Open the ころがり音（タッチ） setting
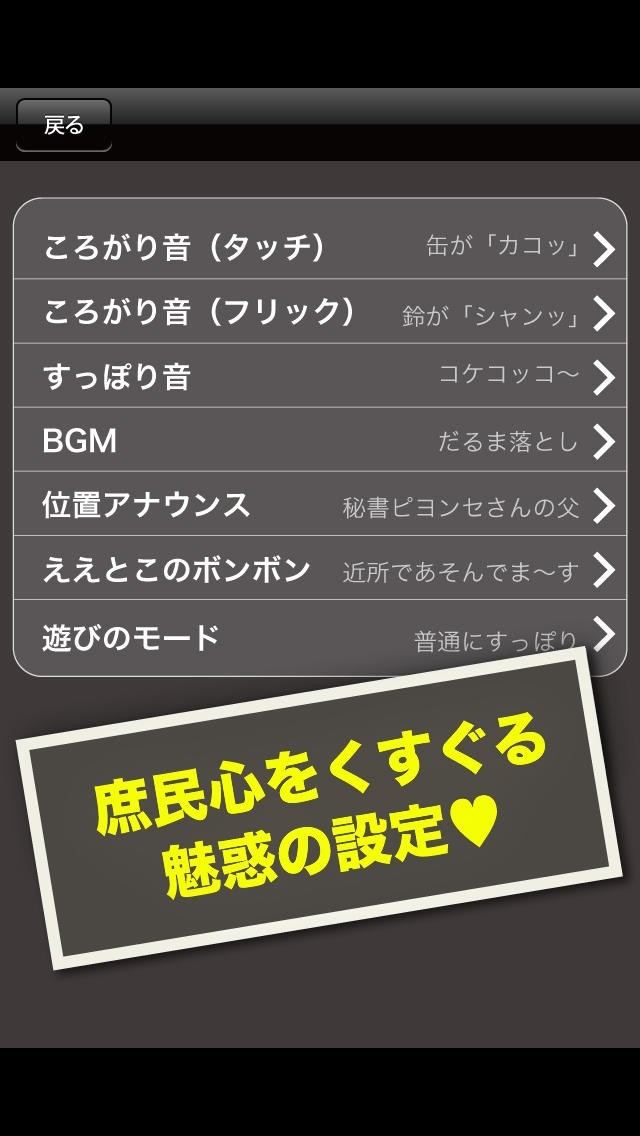 tap(320, 247)
